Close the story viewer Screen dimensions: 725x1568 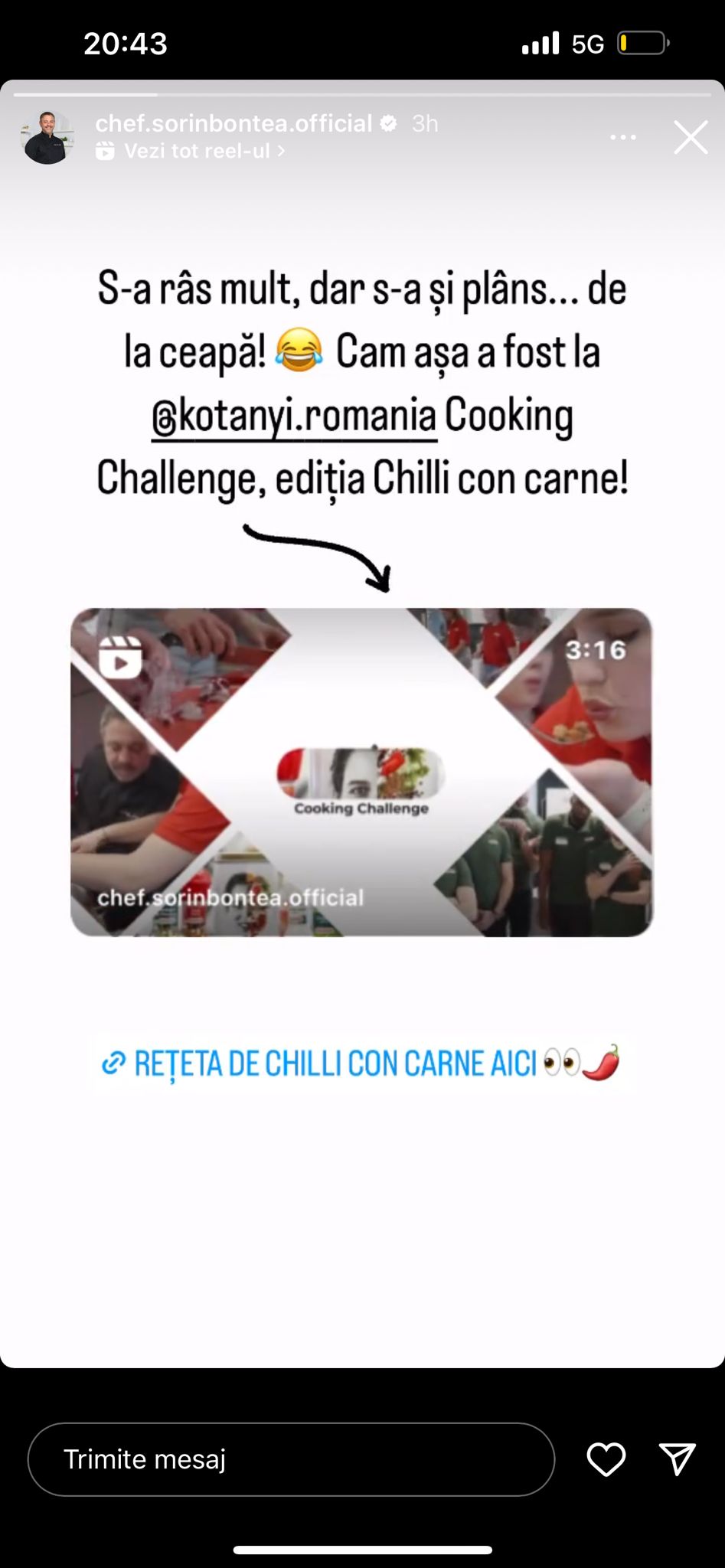[691, 138]
